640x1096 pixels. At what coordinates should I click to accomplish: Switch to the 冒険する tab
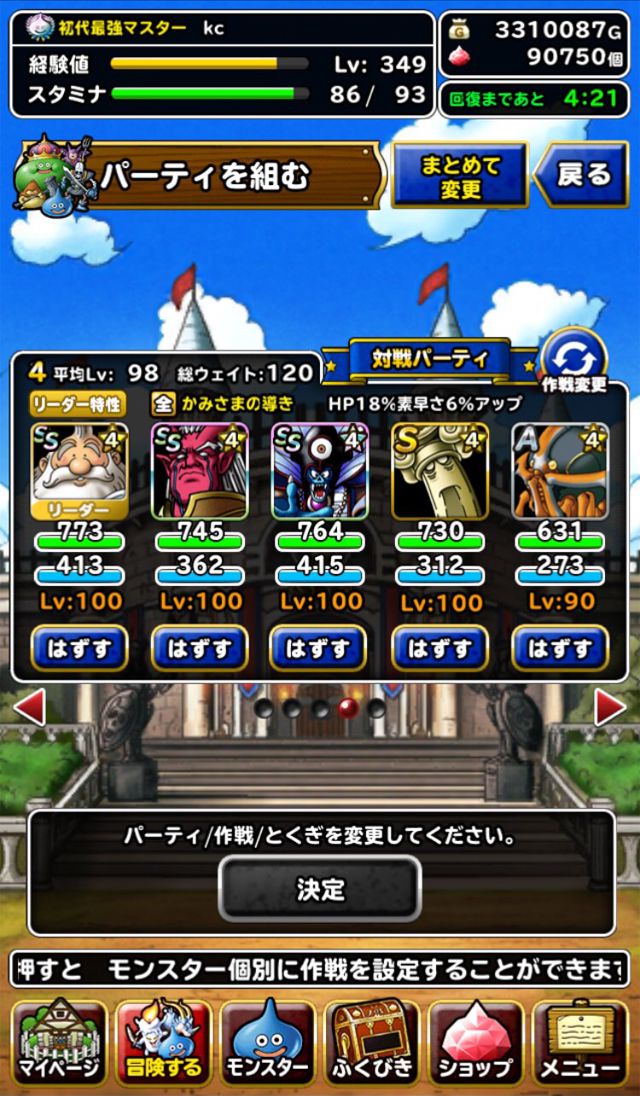pos(163,1041)
